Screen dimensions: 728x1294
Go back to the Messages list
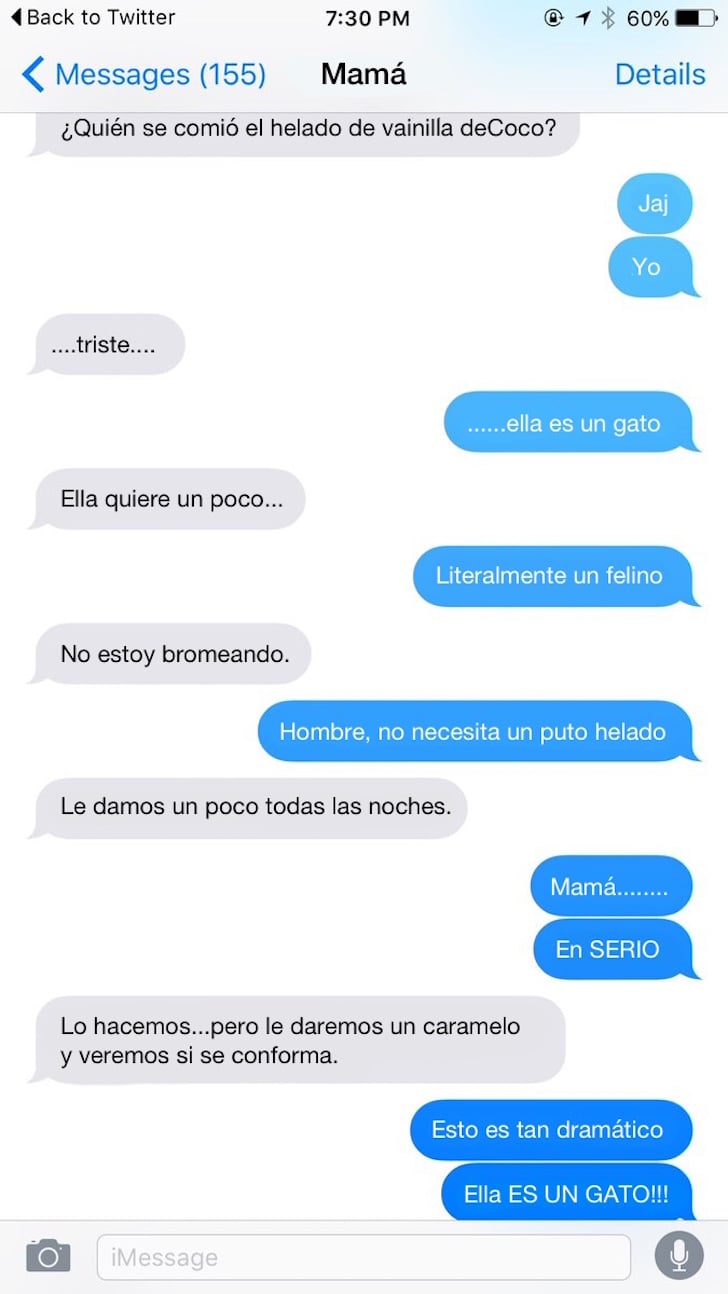pyautogui.click(x=143, y=74)
